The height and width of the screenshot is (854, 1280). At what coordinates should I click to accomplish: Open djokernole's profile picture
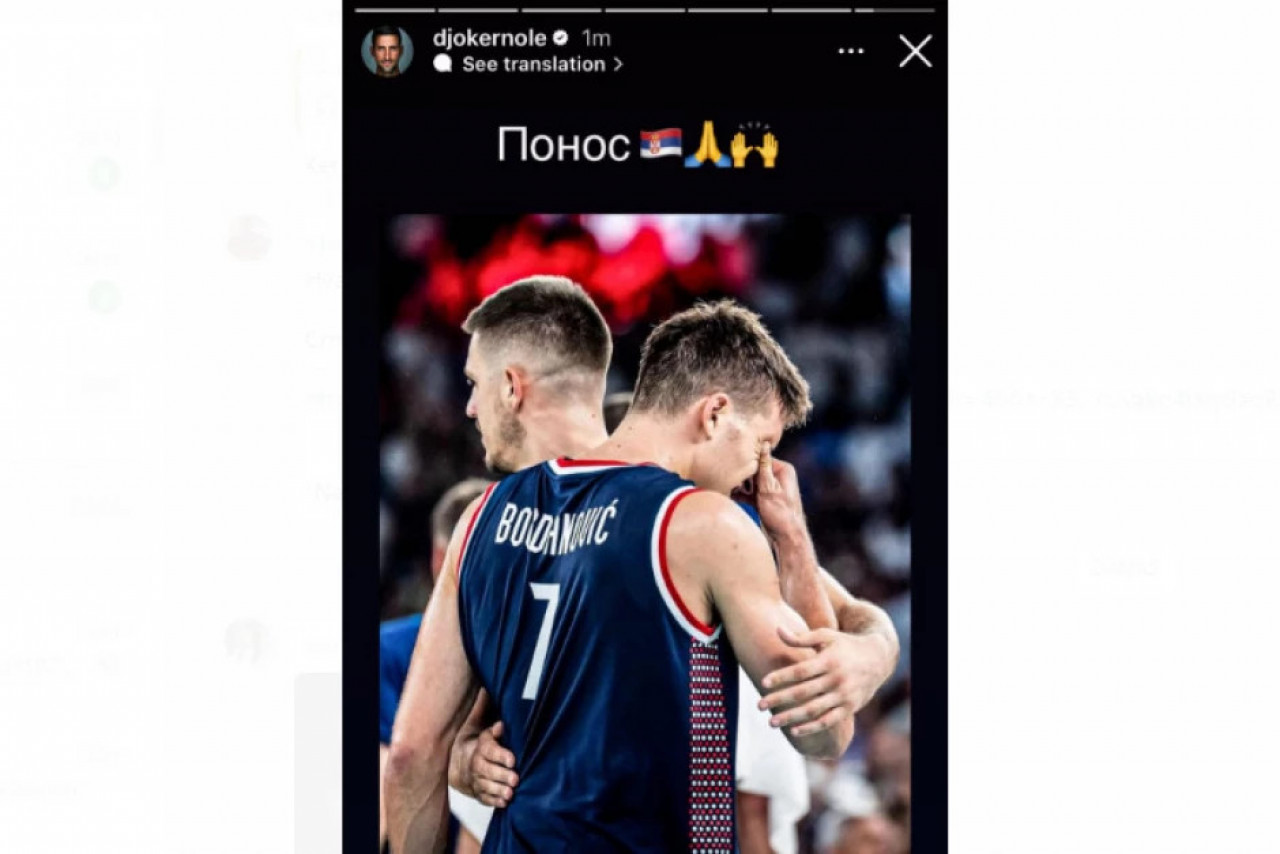(x=387, y=51)
